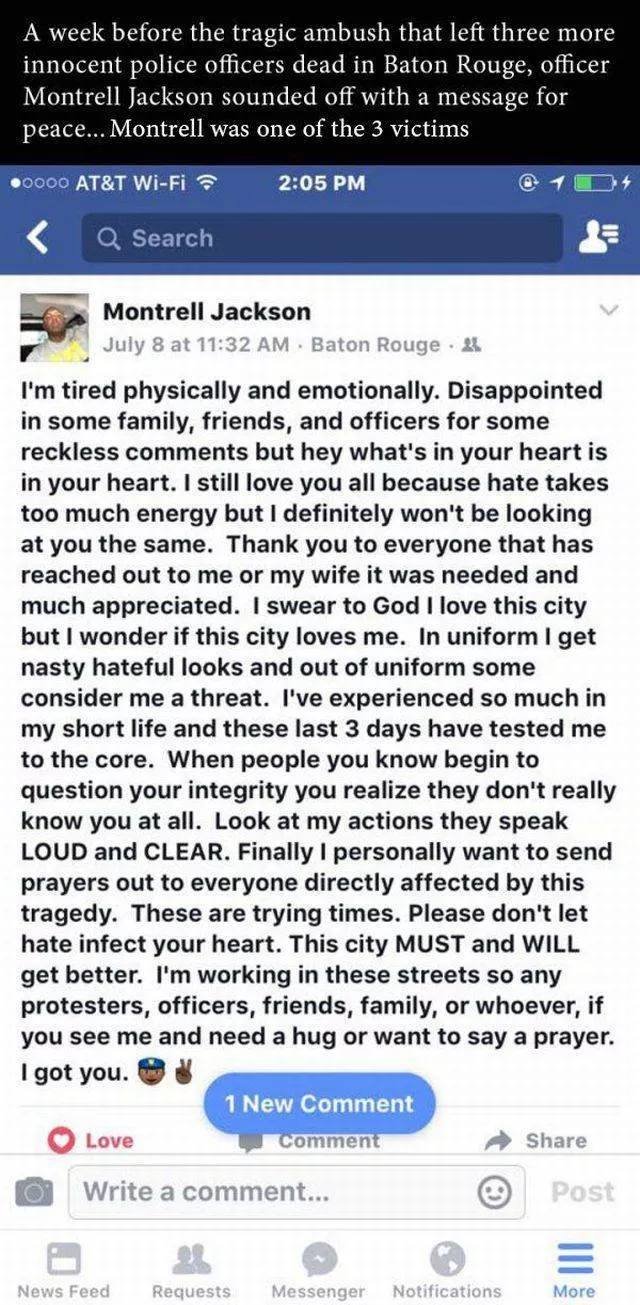Tap the Write a comment field

coord(270,1192)
